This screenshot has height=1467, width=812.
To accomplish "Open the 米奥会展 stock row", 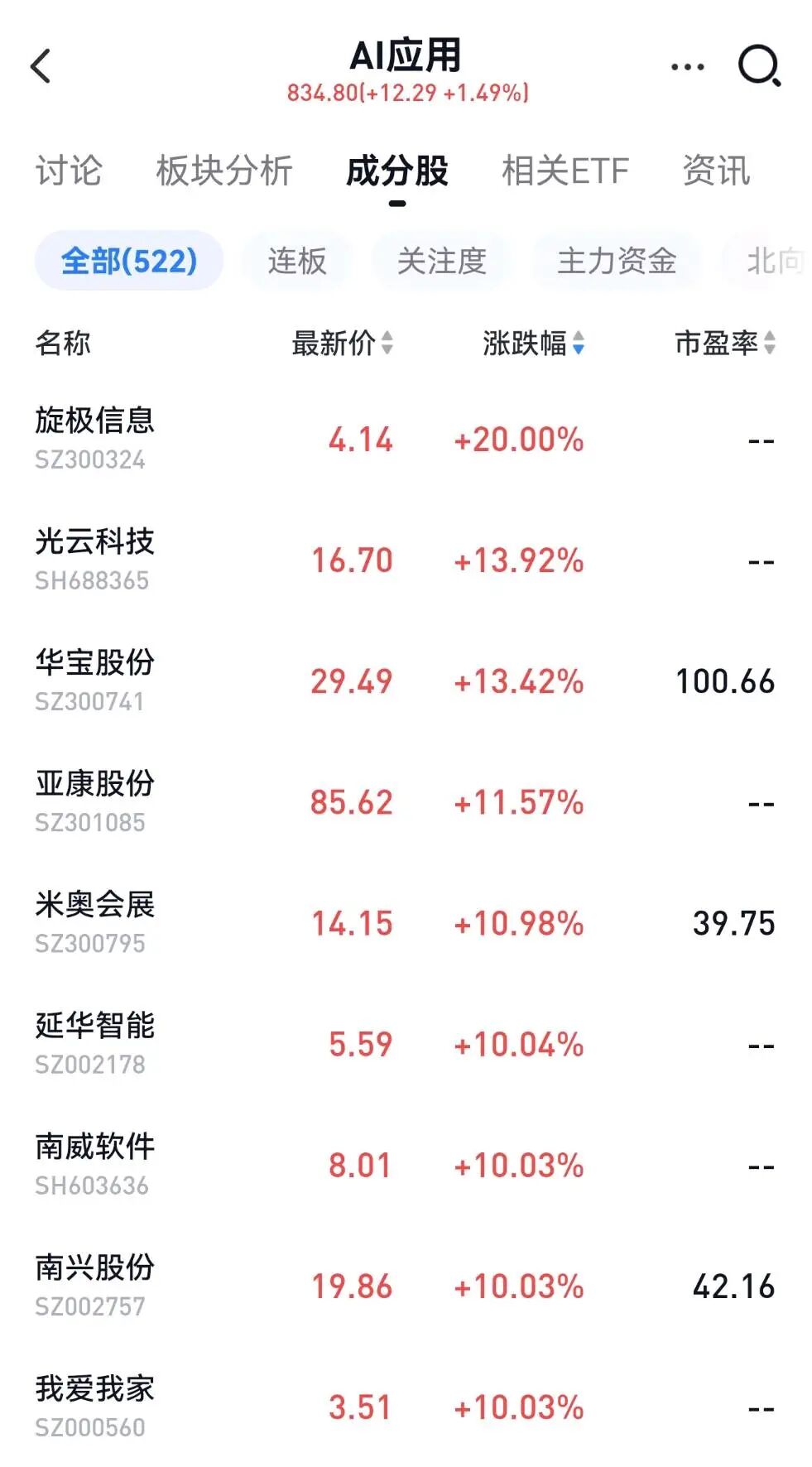I will tap(406, 923).
